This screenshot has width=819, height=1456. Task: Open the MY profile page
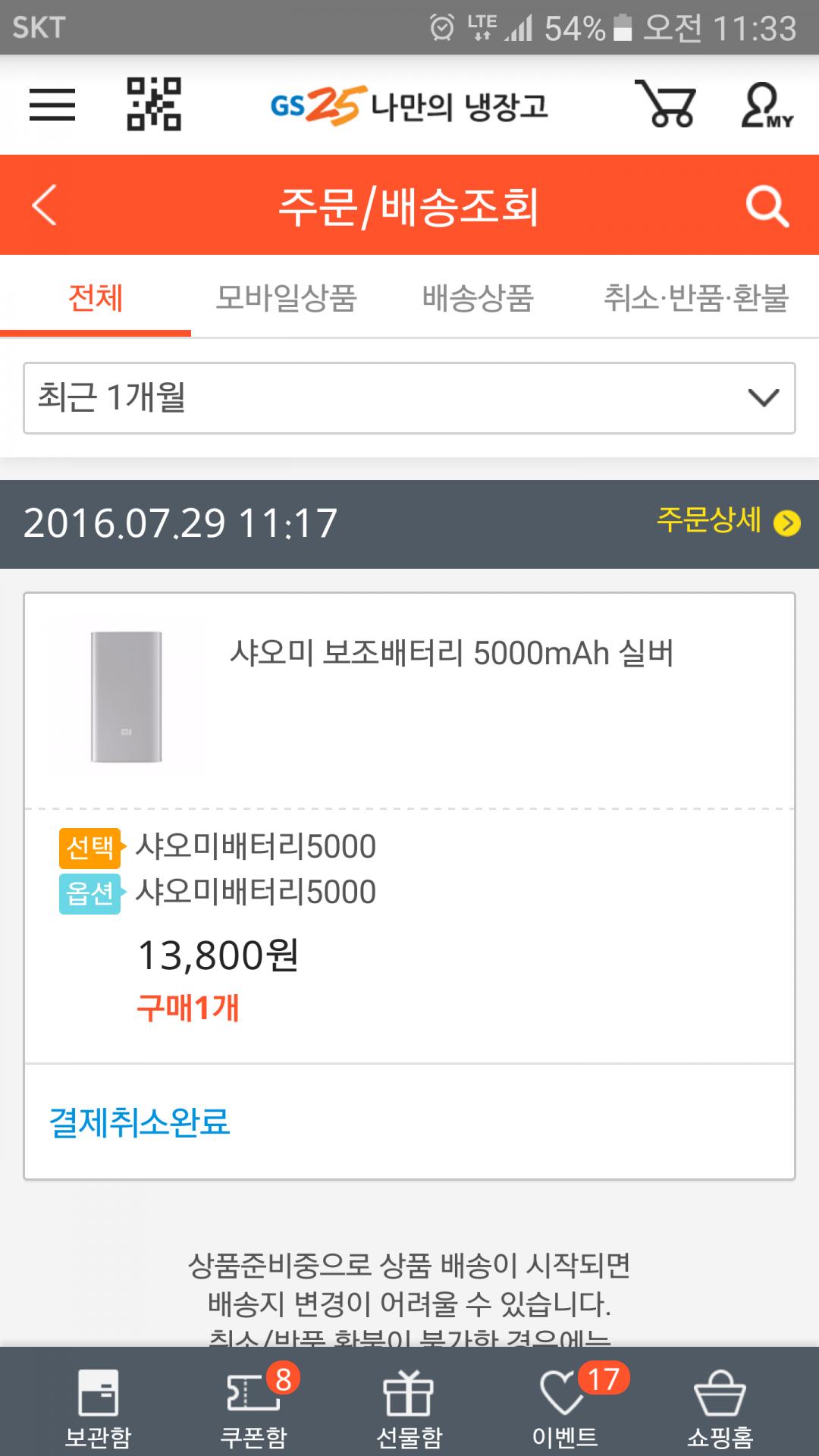765,105
